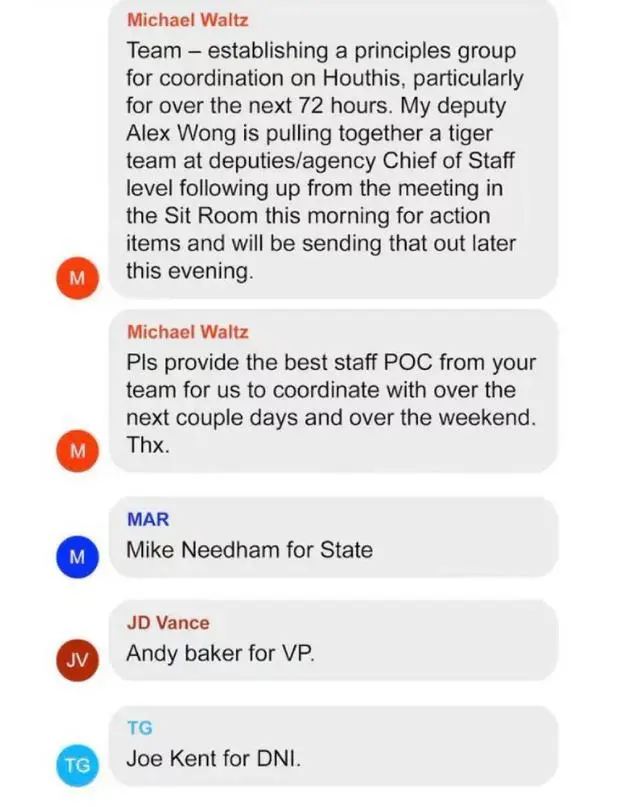Open Michael Waltz's avatar beside the Houthis message
The image size is (640, 807).
coord(77,278)
